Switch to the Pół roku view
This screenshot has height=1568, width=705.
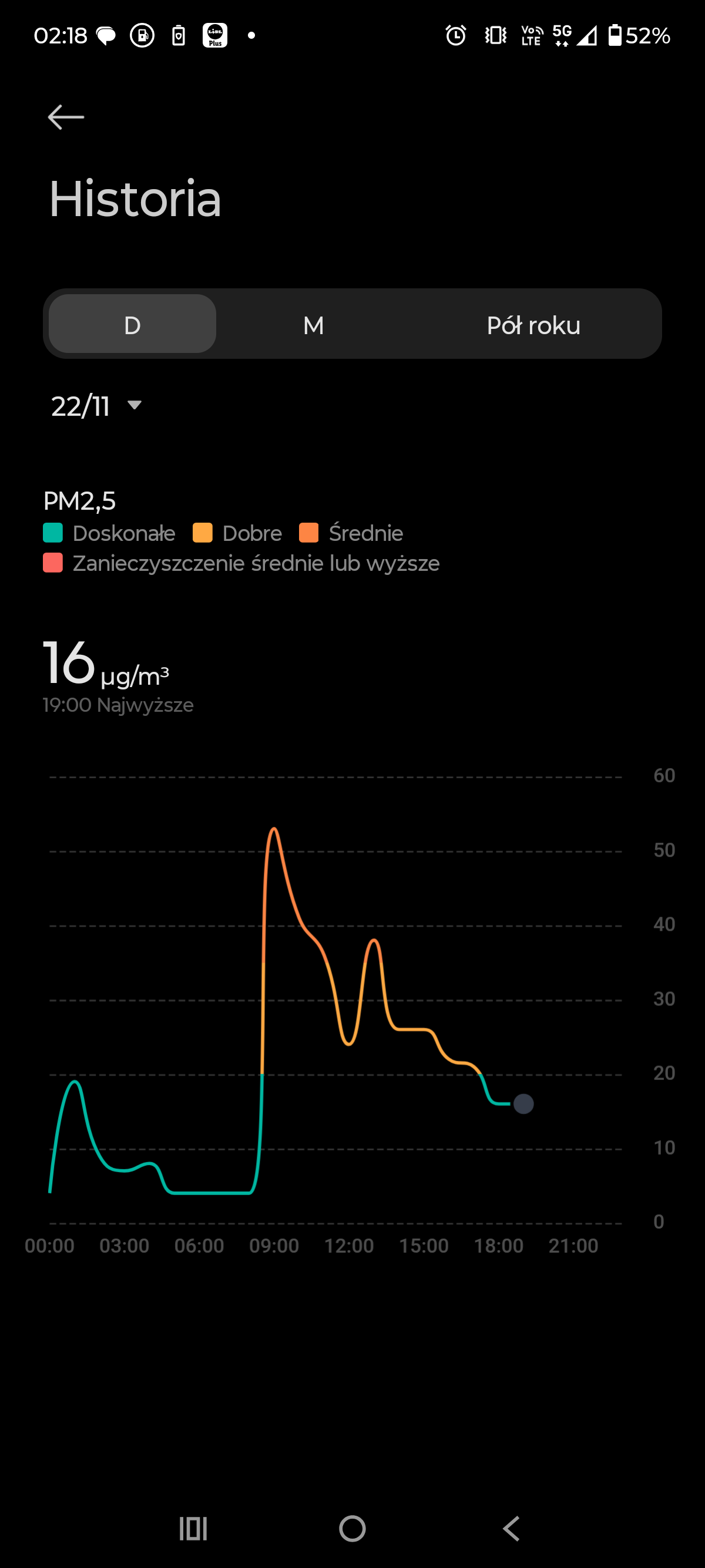[x=533, y=324]
